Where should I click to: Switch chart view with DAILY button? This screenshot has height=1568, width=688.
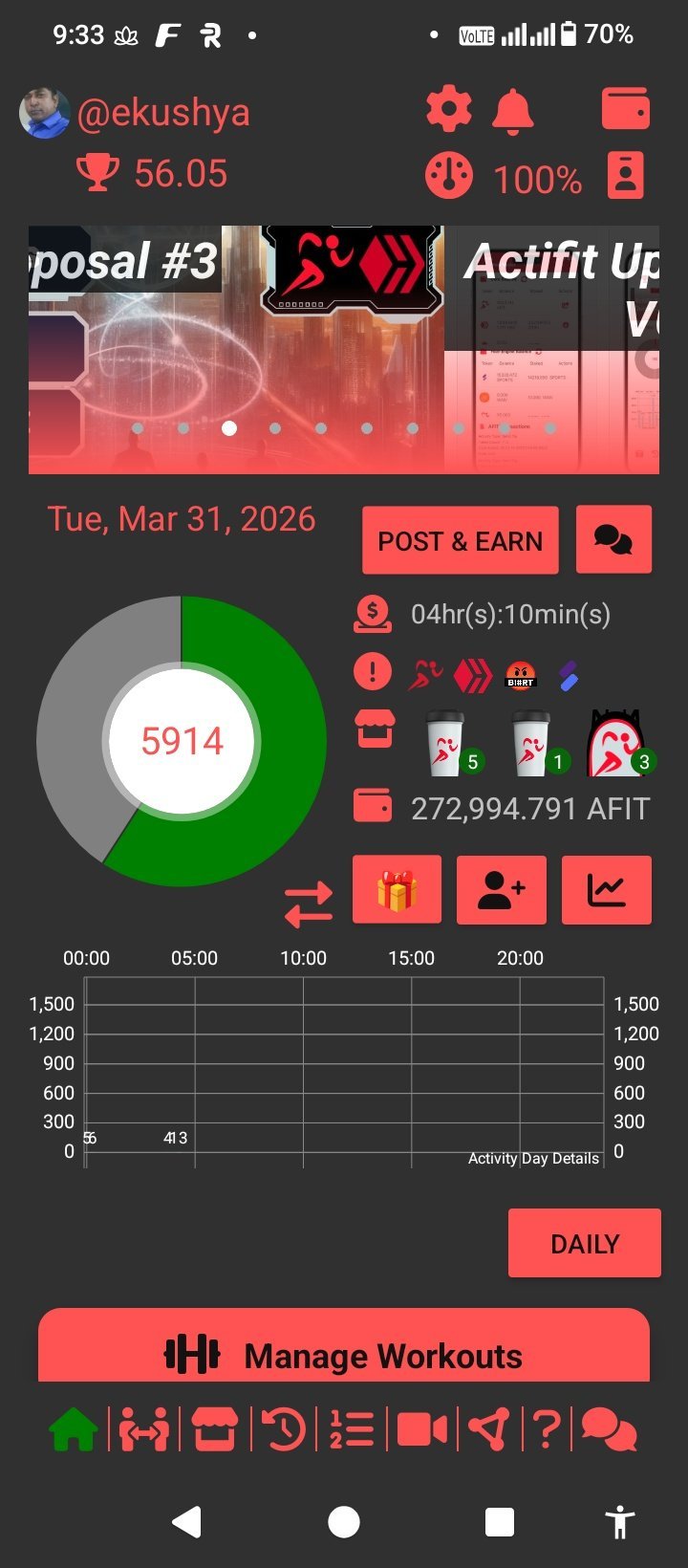pos(584,1243)
